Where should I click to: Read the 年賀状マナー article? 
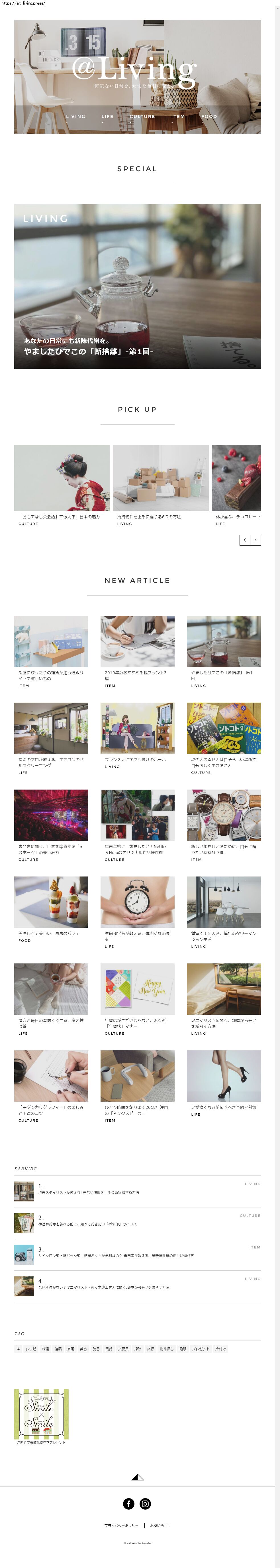point(138,989)
